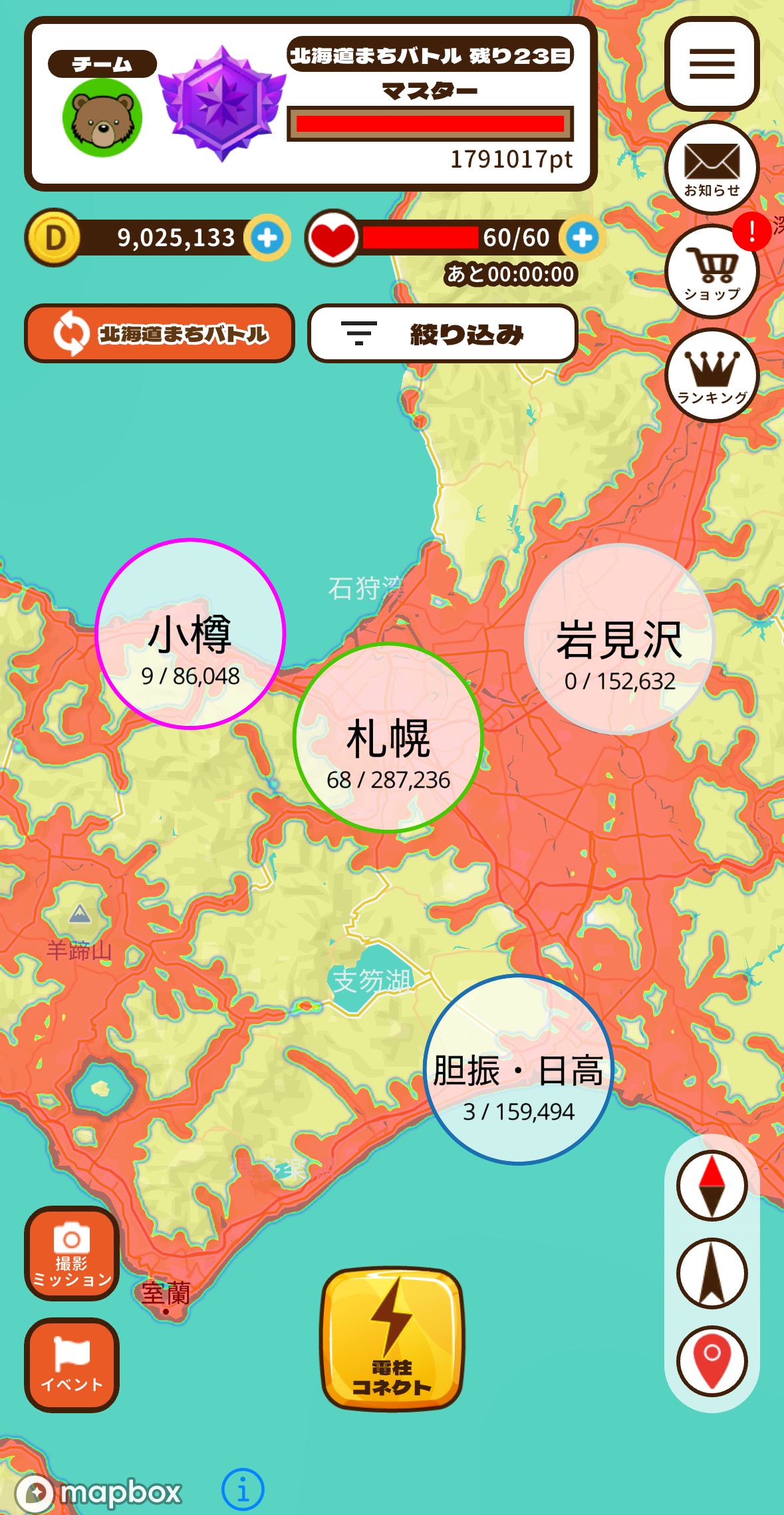
Task: Open the 絞り込み filter
Action: click(443, 333)
